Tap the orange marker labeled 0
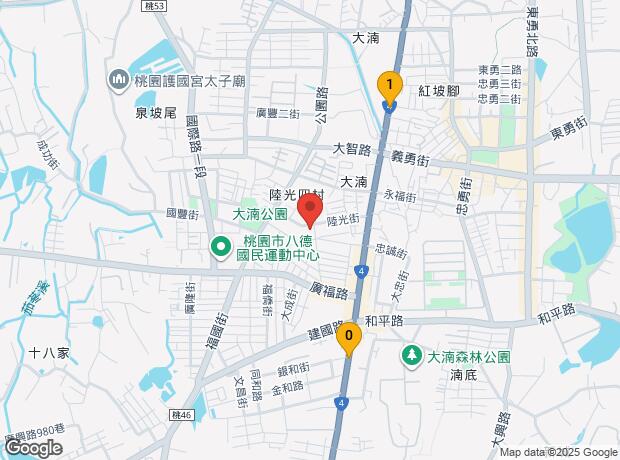 [x=348, y=338]
